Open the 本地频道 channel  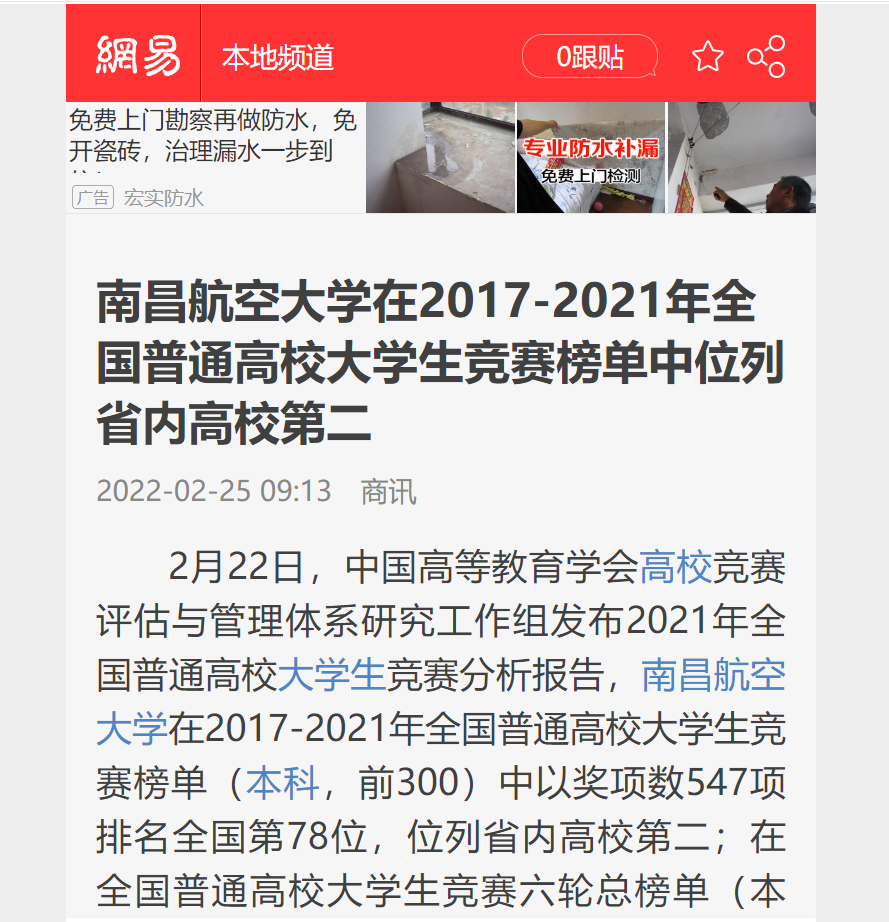pos(277,57)
